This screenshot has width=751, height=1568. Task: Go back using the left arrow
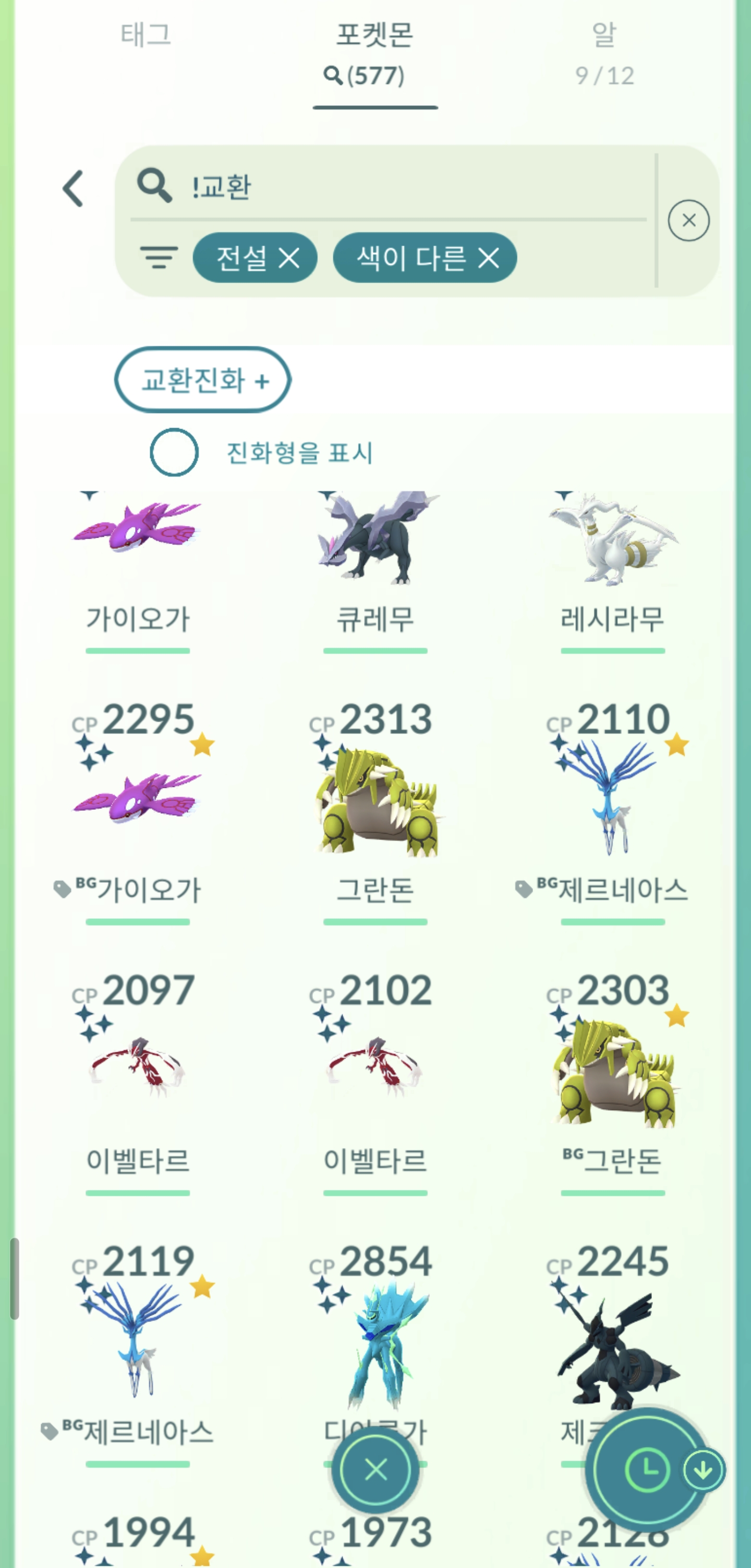pos(73,189)
